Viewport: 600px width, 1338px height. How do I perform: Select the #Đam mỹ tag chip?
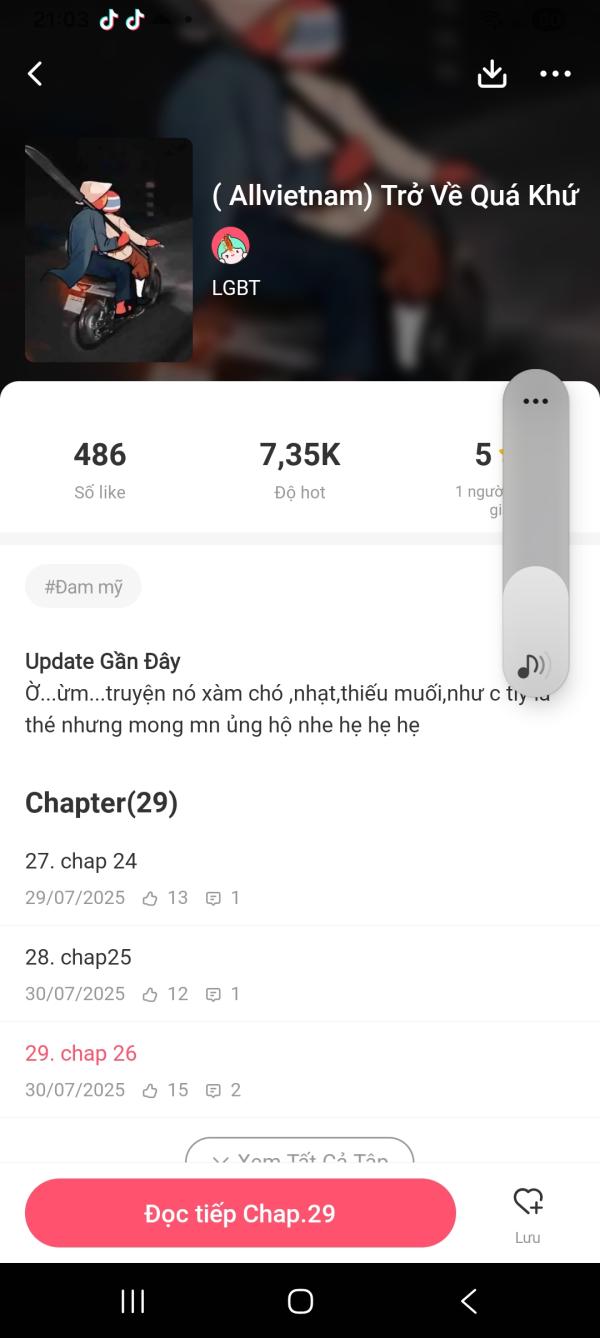coord(83,587)
